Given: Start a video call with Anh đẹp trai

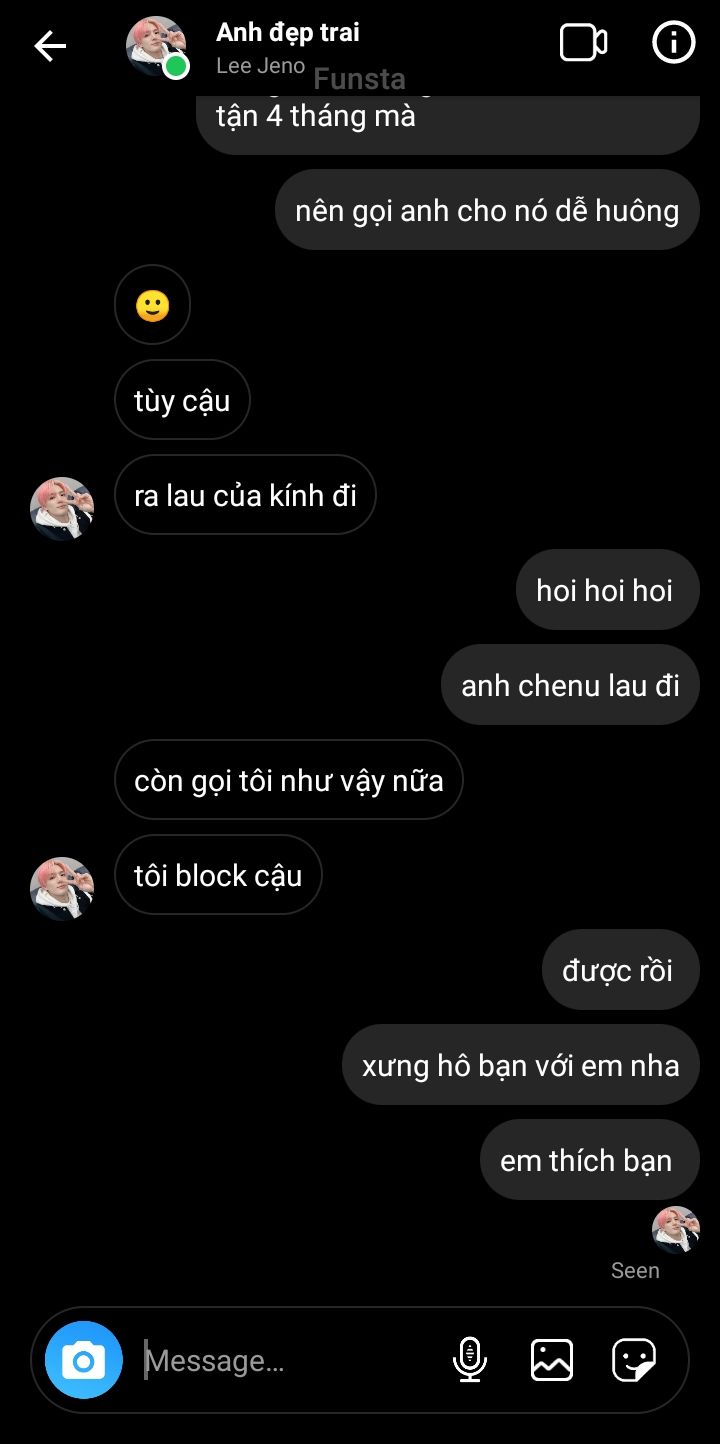Looking at the screenshot, I should point(583,43).
